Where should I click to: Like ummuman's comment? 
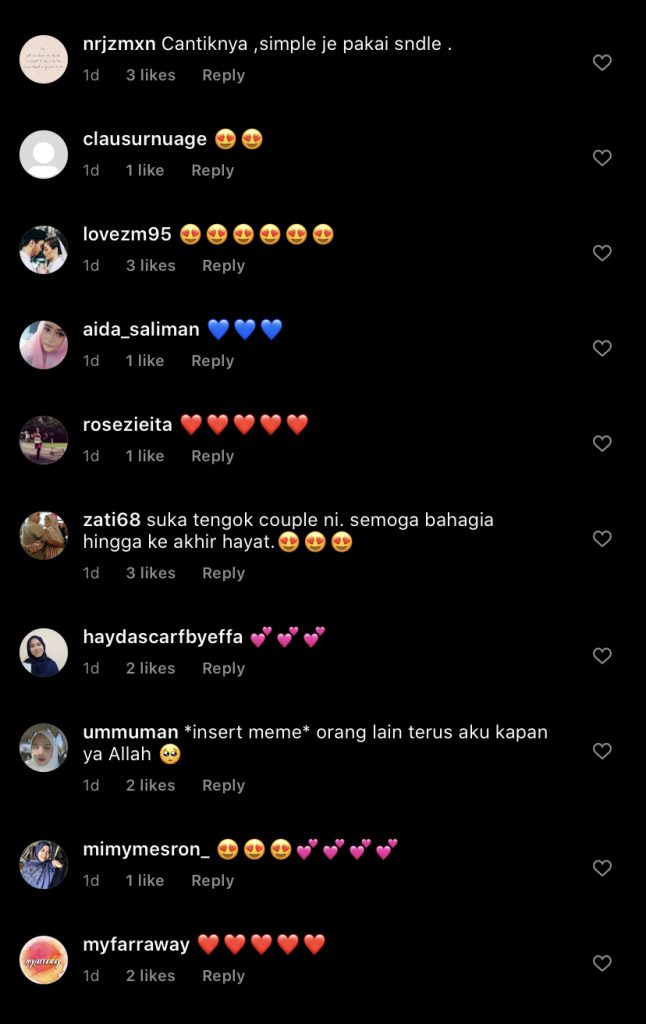[x=602, y=751]
